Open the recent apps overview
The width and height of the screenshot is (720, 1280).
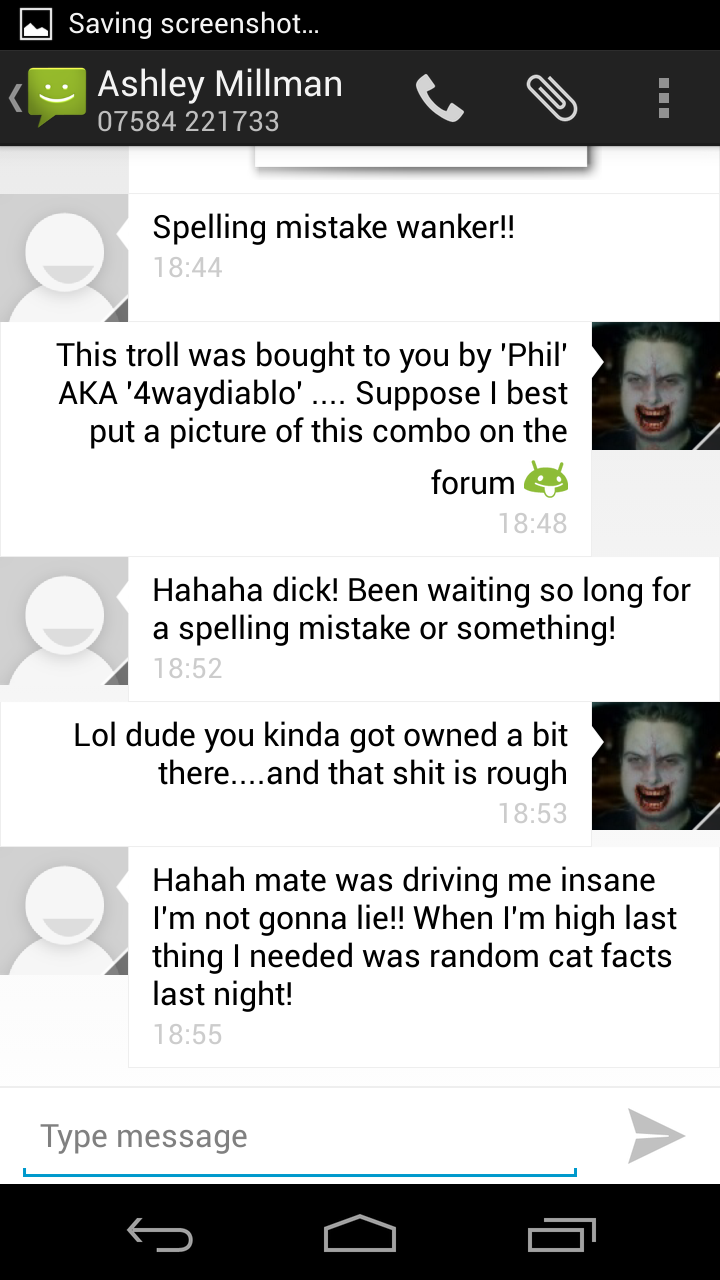tap(561, 1235)
